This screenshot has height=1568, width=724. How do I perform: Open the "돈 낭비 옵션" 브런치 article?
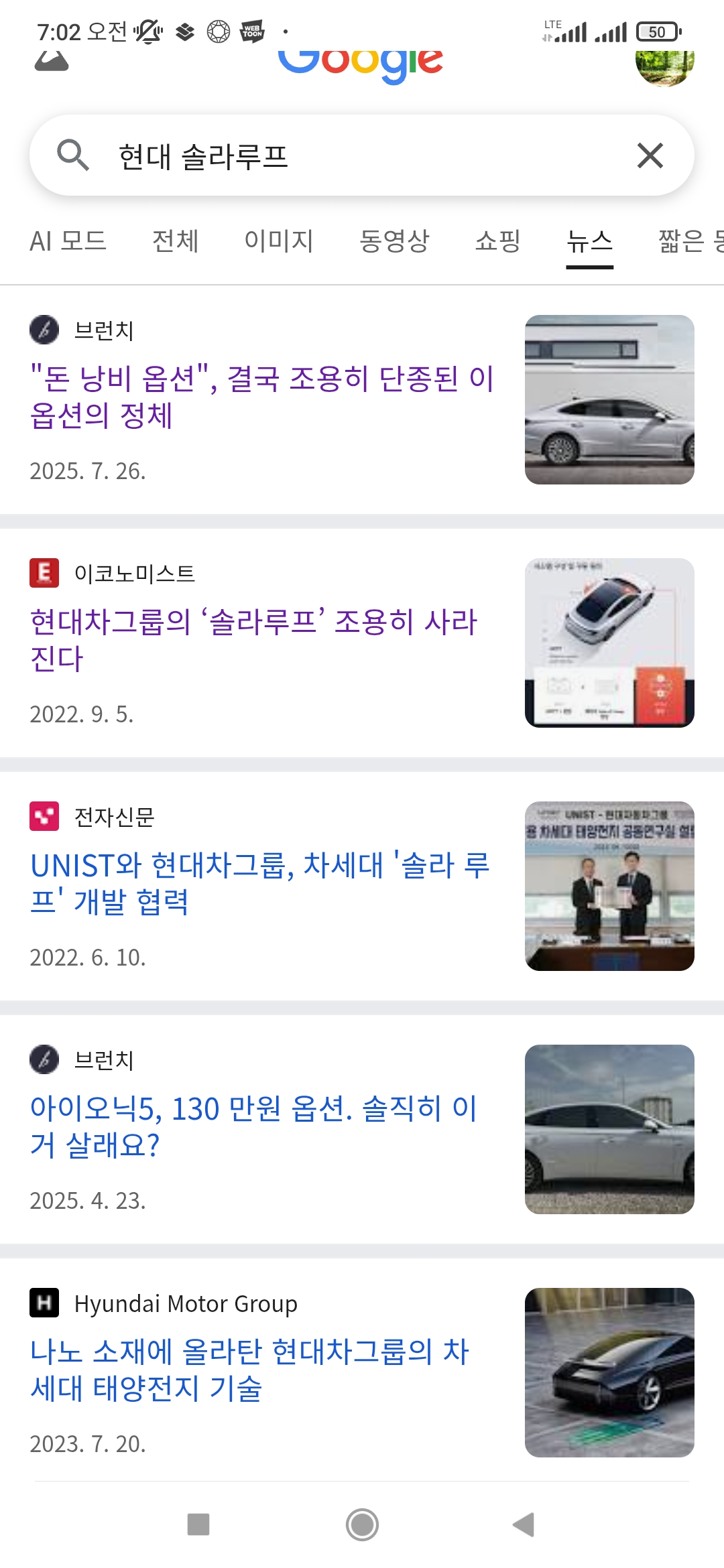[x=261, y=397]
